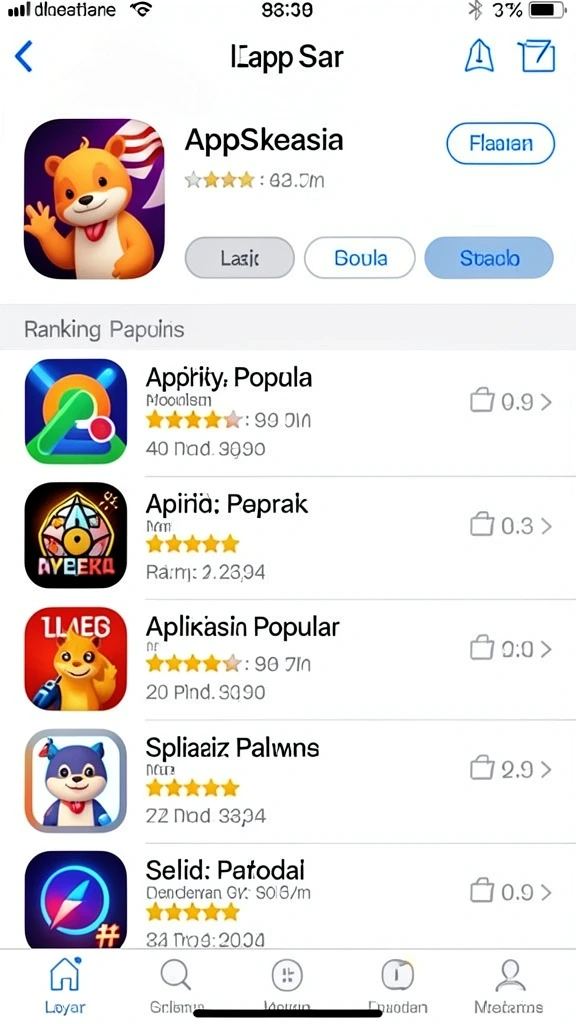Tap the Flaaian button beside AppSkeasia
Viewport: 576px width, 1024px height.
point(500,143)
